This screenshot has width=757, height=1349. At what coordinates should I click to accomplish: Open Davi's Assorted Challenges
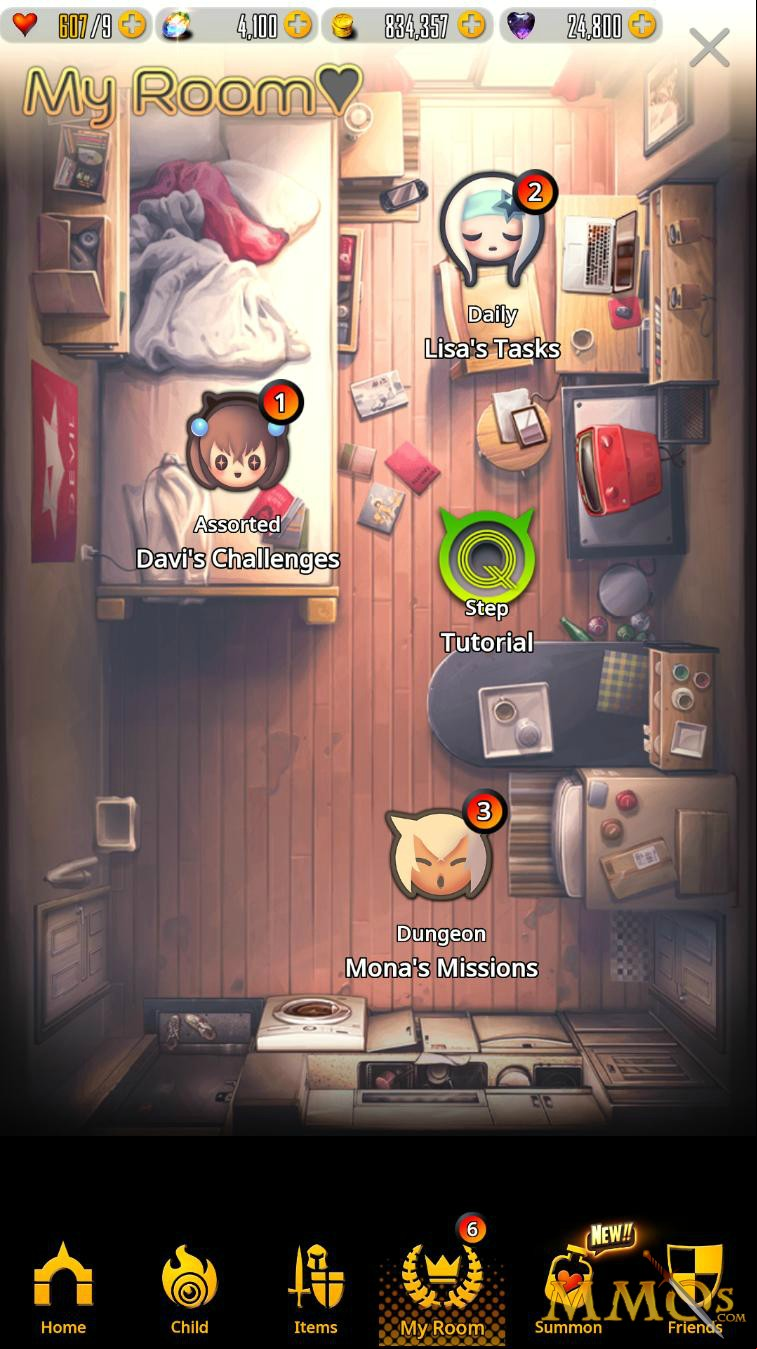tap(238, 482)
